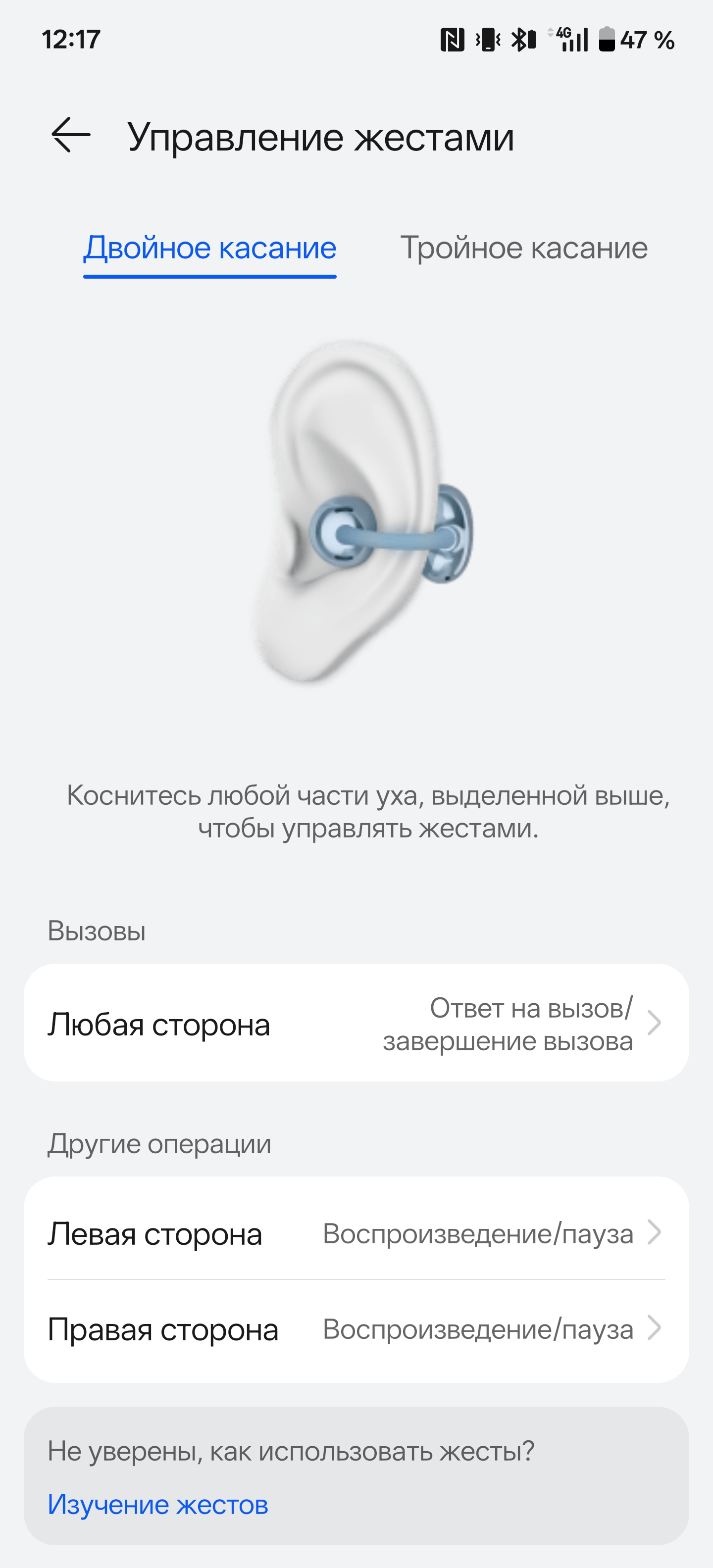Open Любая сторона call gesture setting

[x=356, y=1024]
